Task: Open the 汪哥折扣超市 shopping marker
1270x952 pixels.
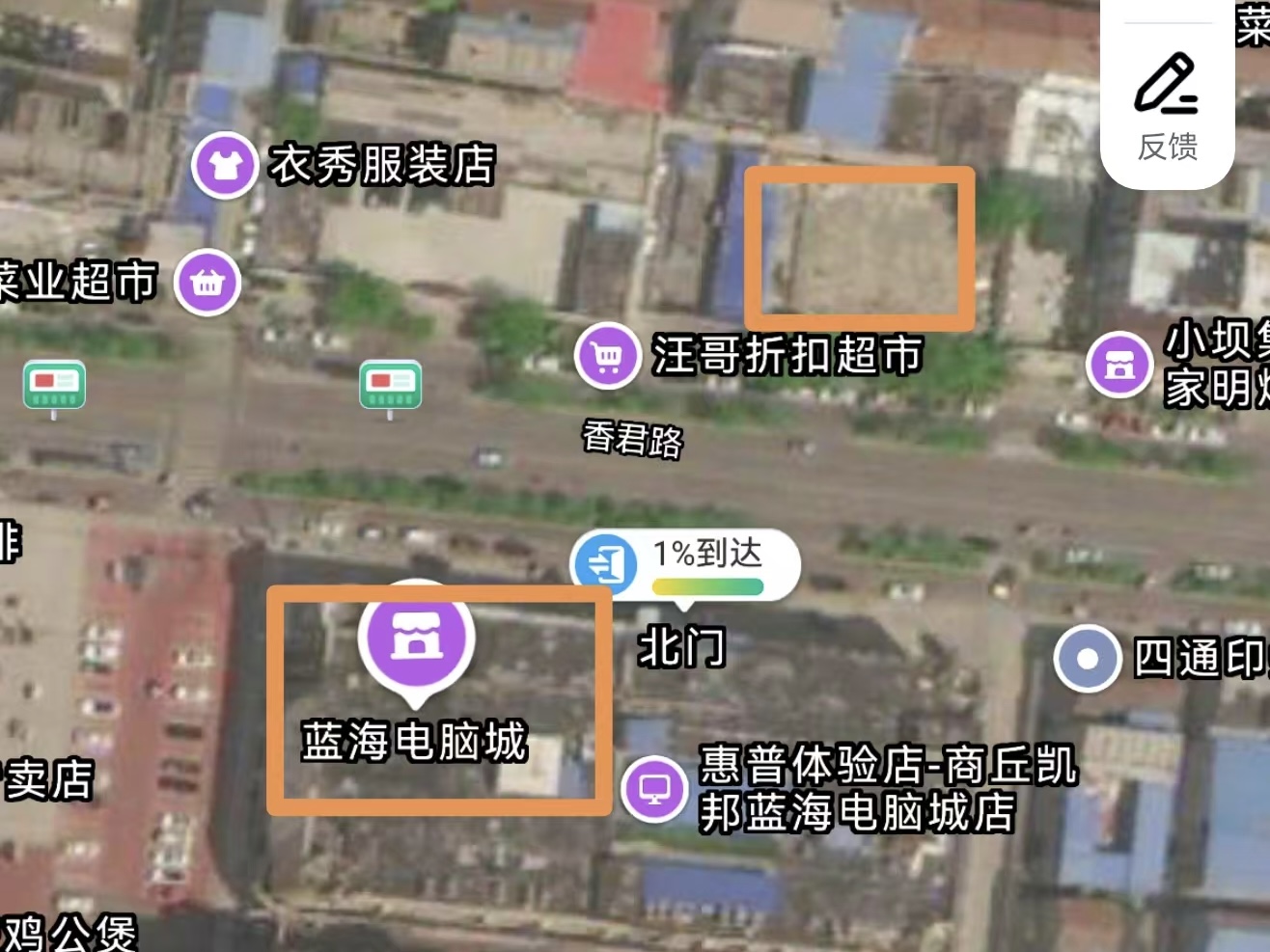Action: coord(607,356)
